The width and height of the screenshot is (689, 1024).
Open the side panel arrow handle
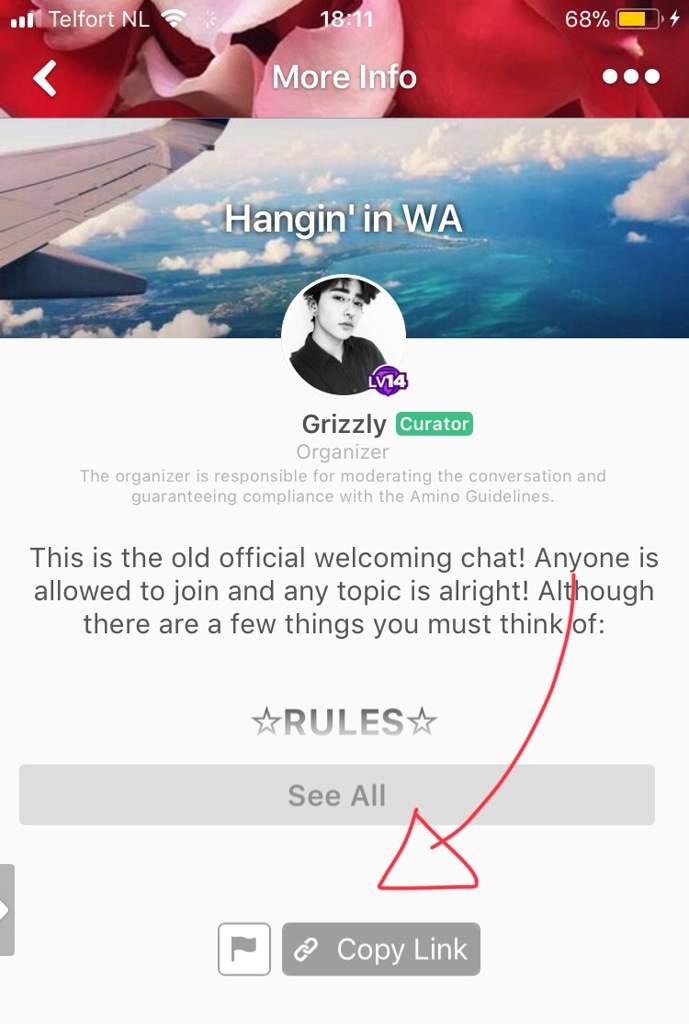6,910
